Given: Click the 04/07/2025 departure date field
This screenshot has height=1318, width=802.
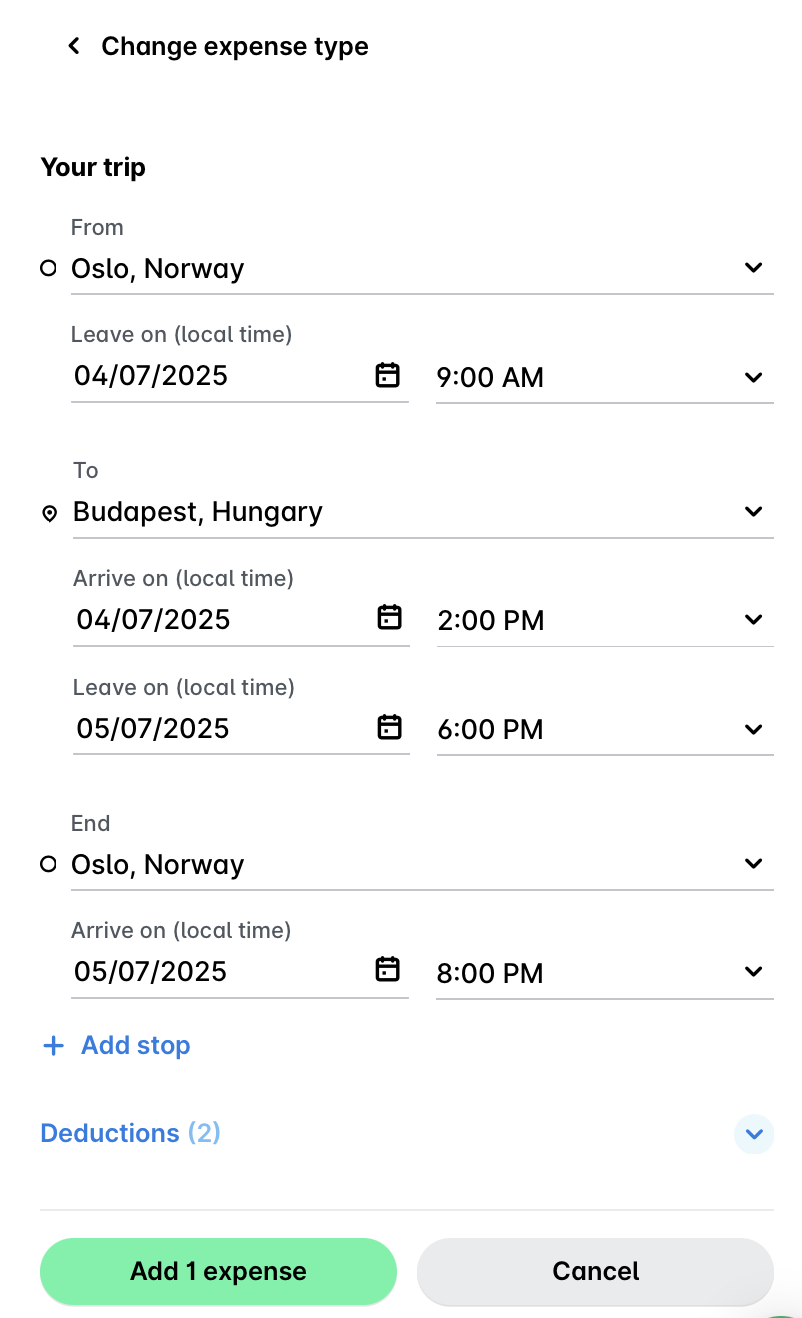Looking at the screenshot, I should click(152, 375).
